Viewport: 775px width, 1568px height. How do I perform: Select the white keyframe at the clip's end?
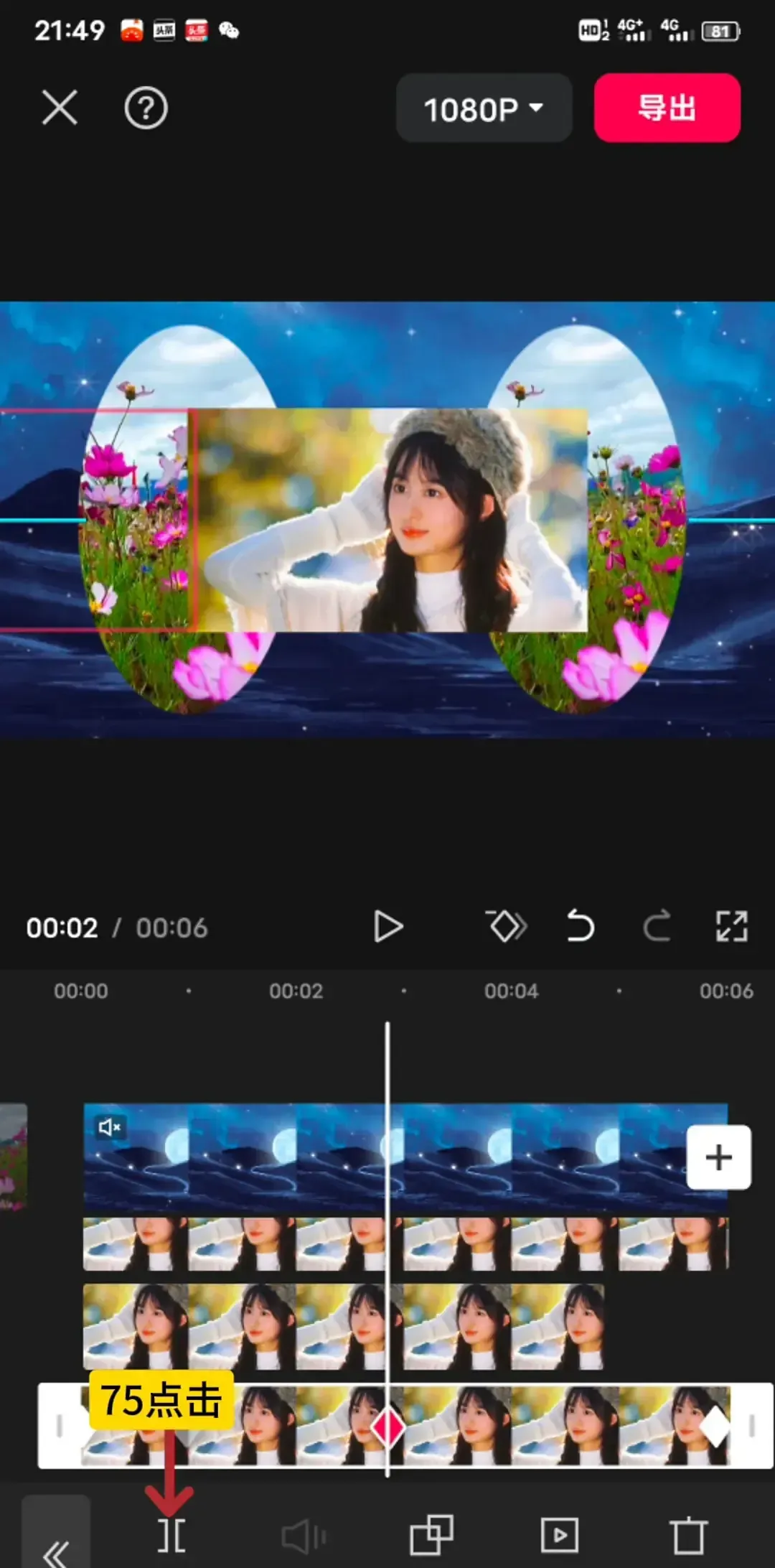tap(715, 1427)
